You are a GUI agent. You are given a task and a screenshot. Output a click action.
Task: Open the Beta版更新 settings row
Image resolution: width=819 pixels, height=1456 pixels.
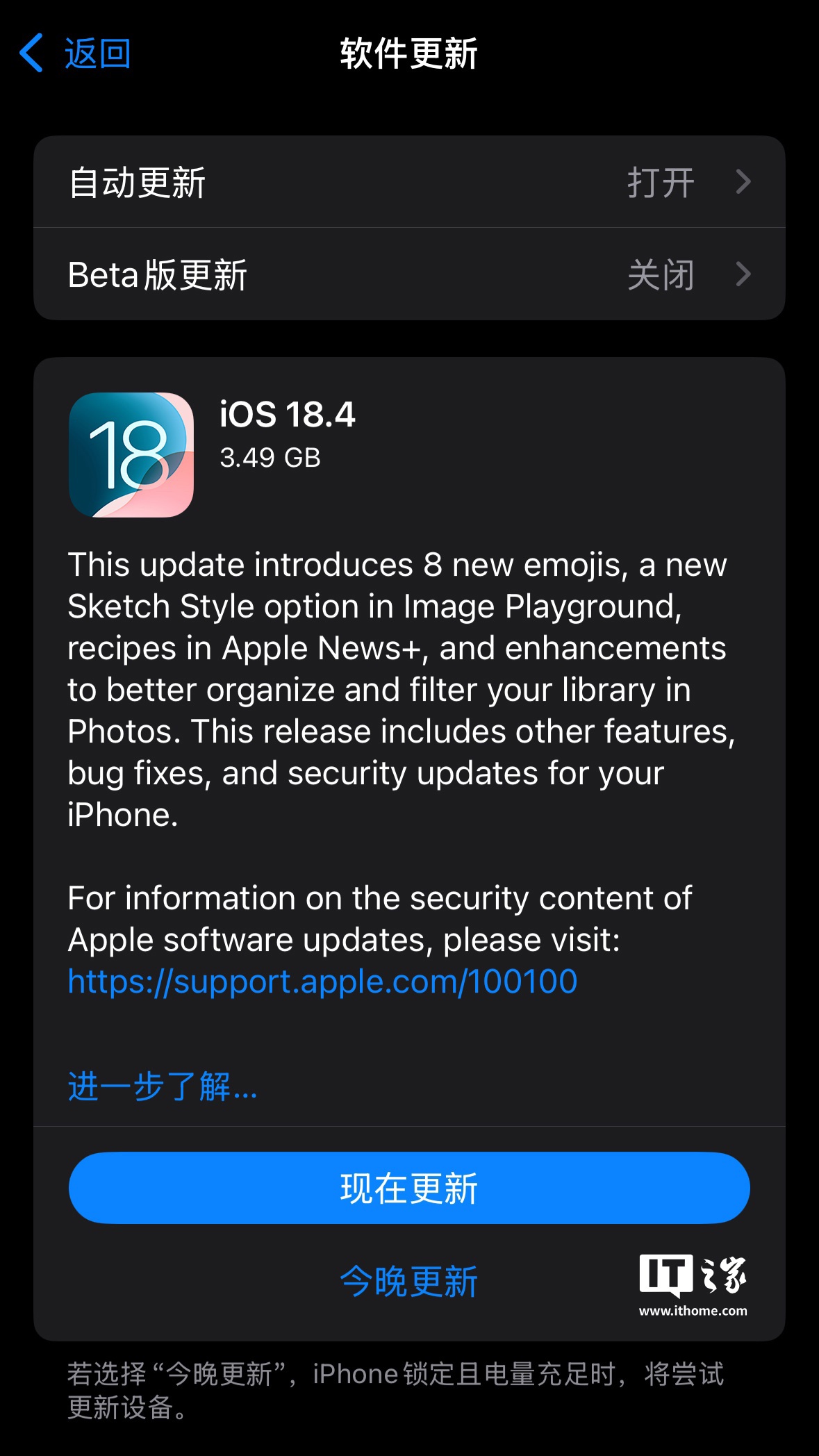click(409, 274)
